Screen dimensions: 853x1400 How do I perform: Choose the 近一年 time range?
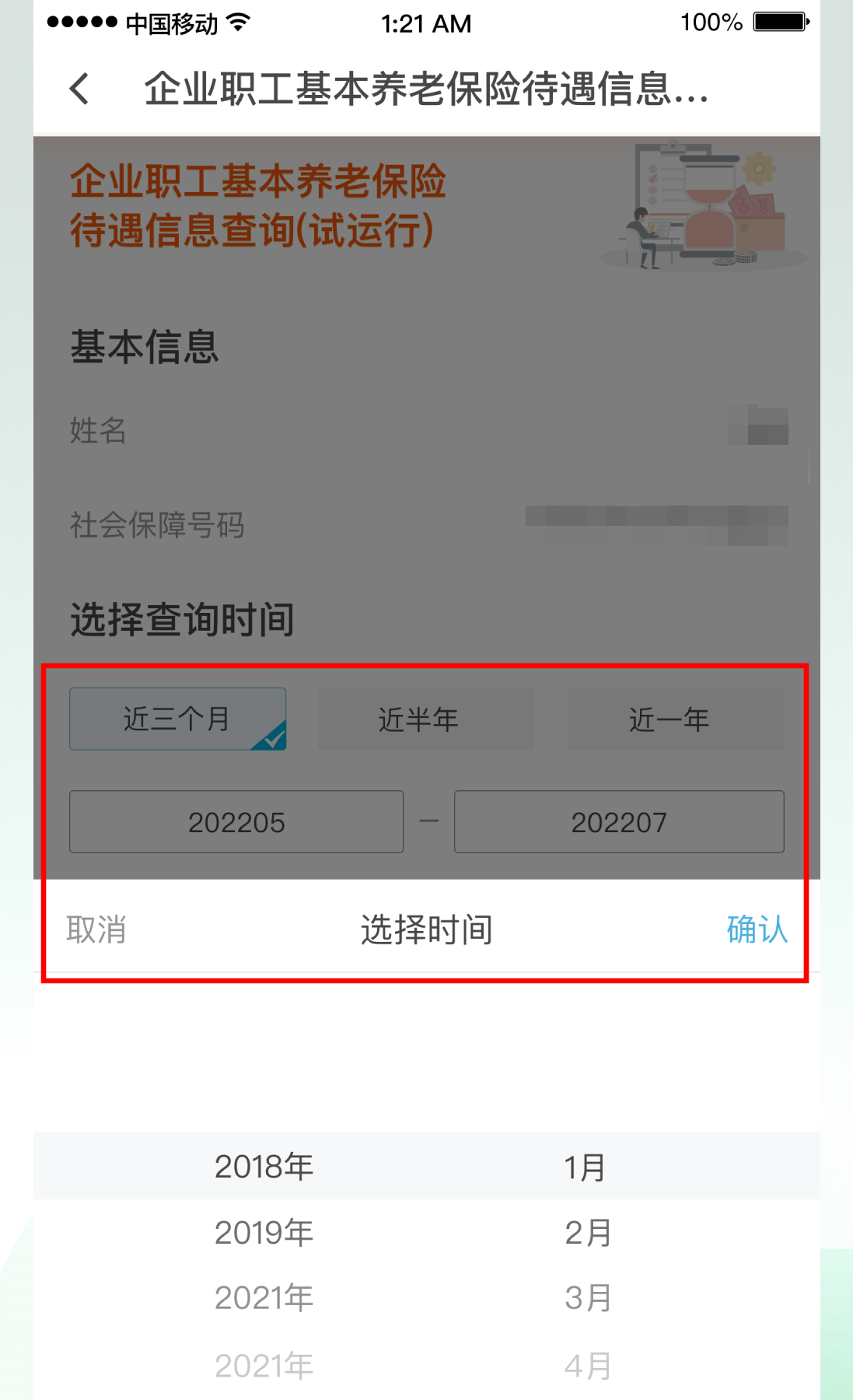click(676, 719)
